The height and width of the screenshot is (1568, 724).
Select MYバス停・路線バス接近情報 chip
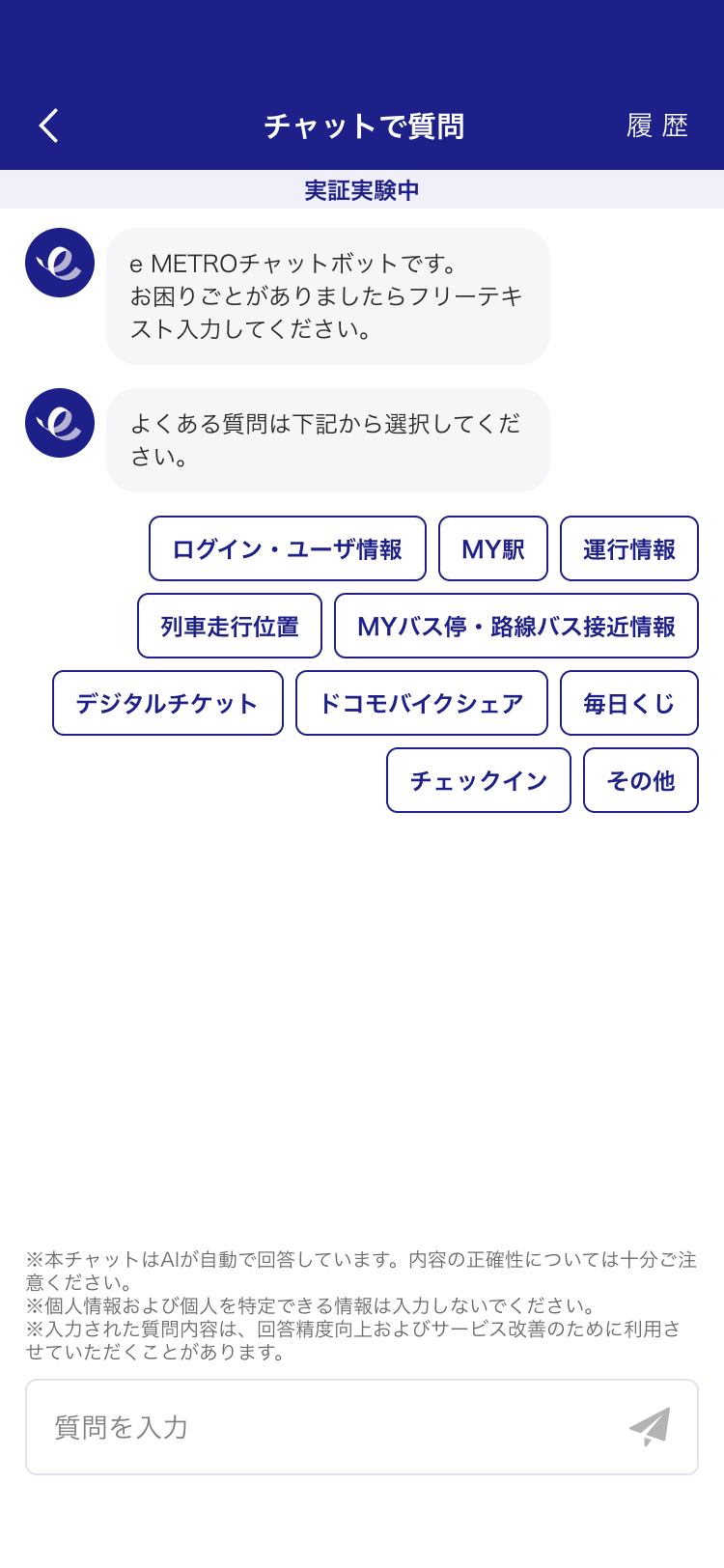click(x=516, y=626)
